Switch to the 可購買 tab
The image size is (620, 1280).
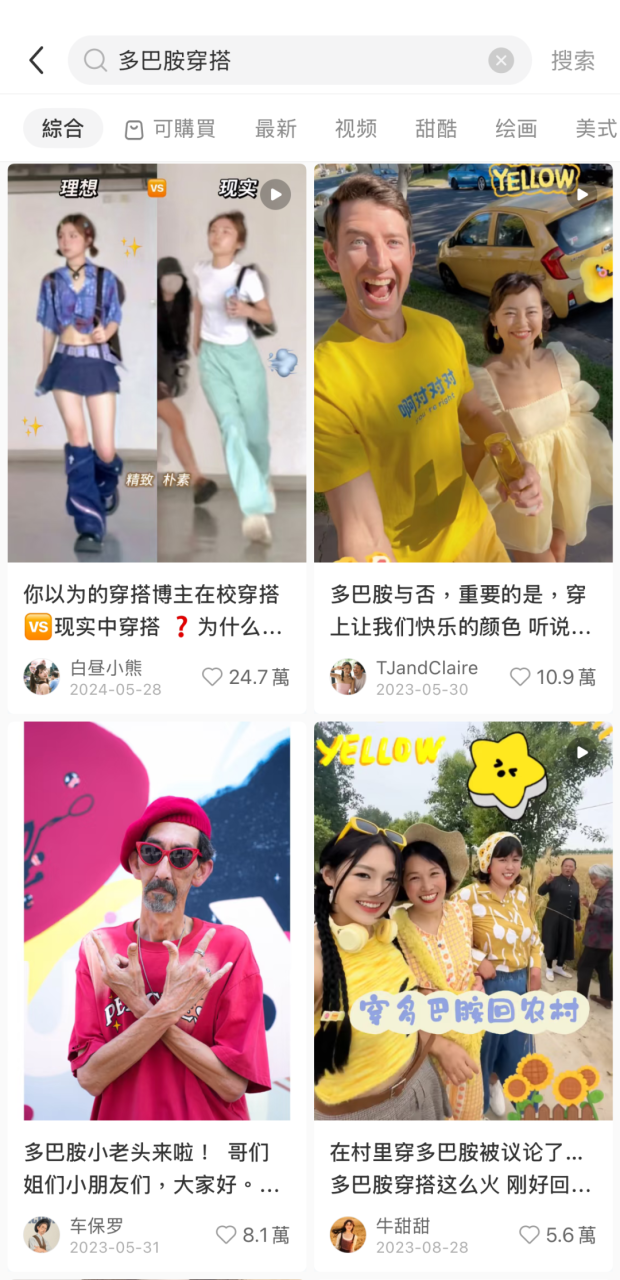point(170,129)
